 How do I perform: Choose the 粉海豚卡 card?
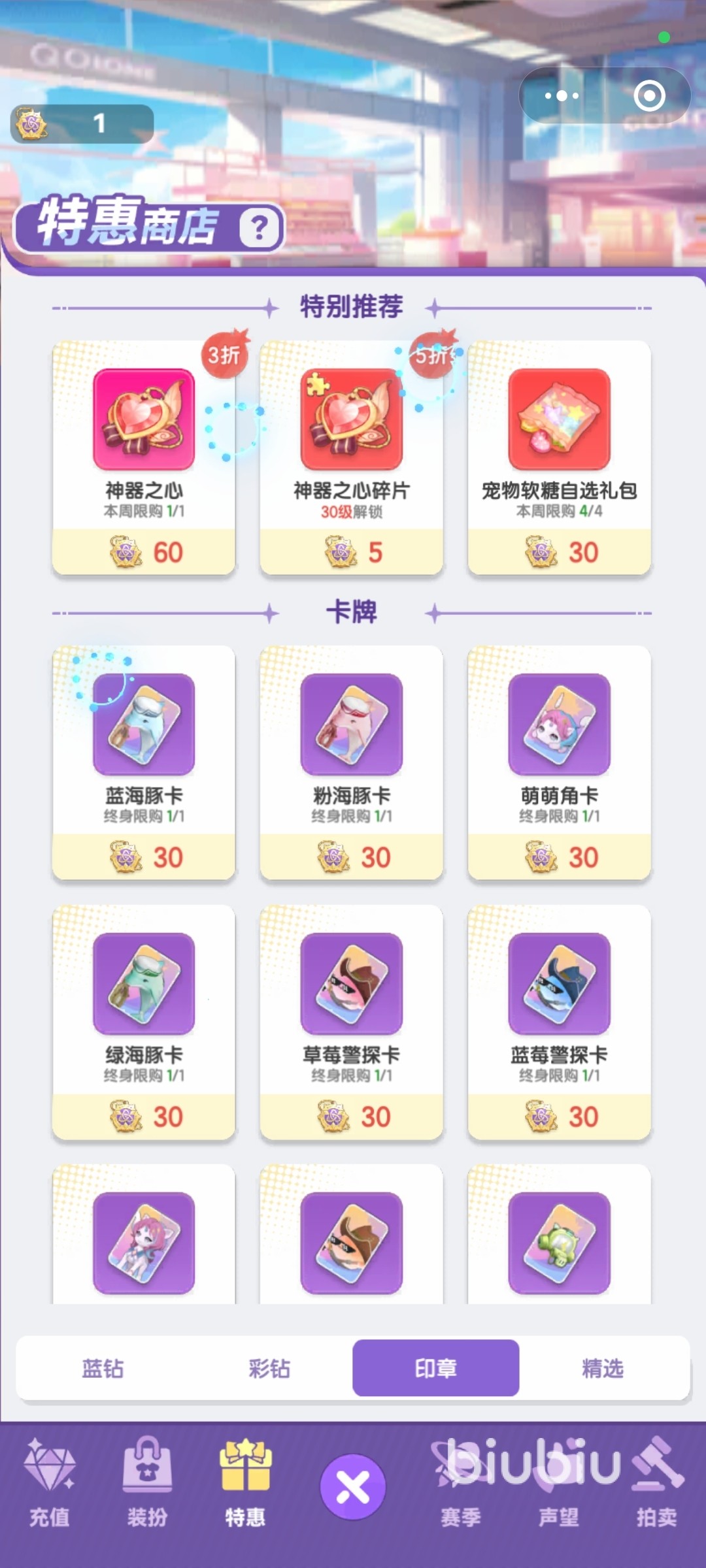point(352,762)
